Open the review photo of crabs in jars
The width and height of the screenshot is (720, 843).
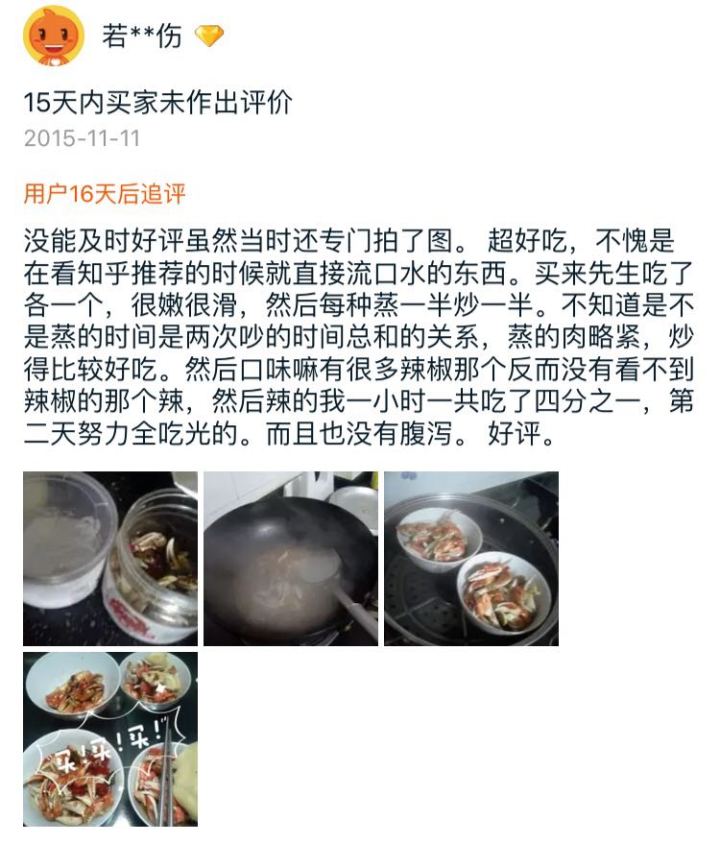click(110, 558)
